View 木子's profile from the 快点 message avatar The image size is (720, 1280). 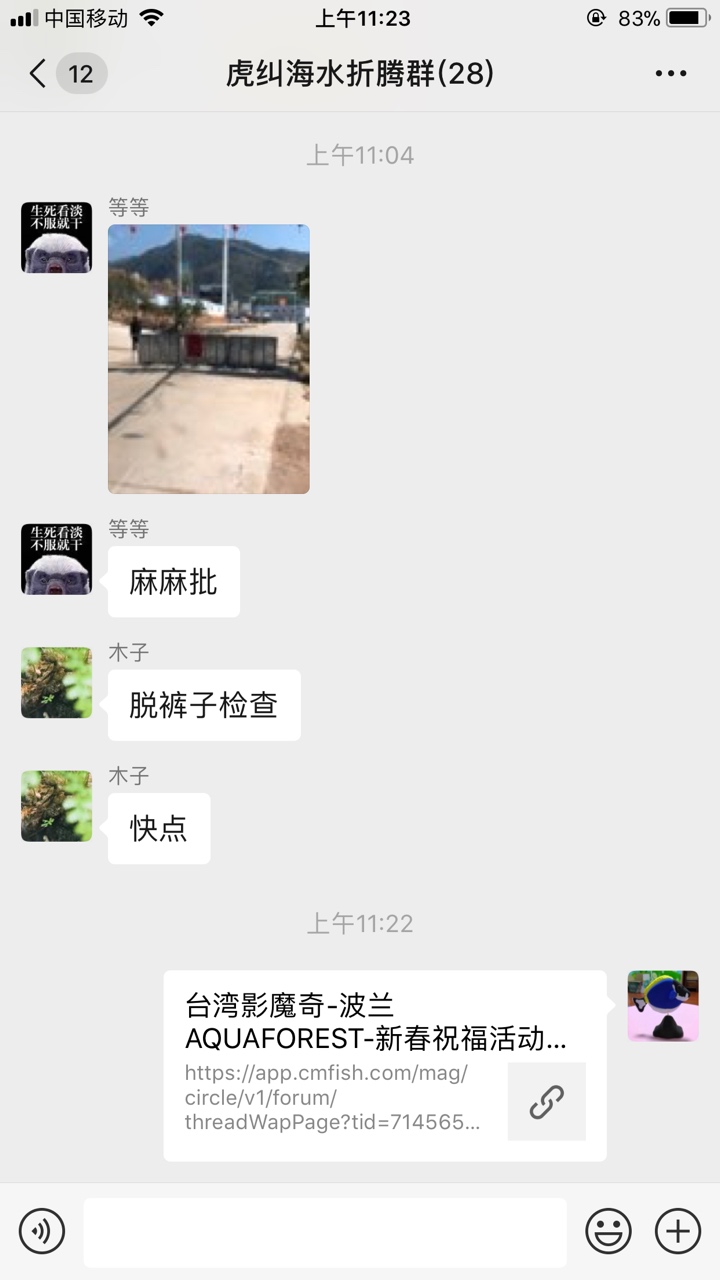56,806
